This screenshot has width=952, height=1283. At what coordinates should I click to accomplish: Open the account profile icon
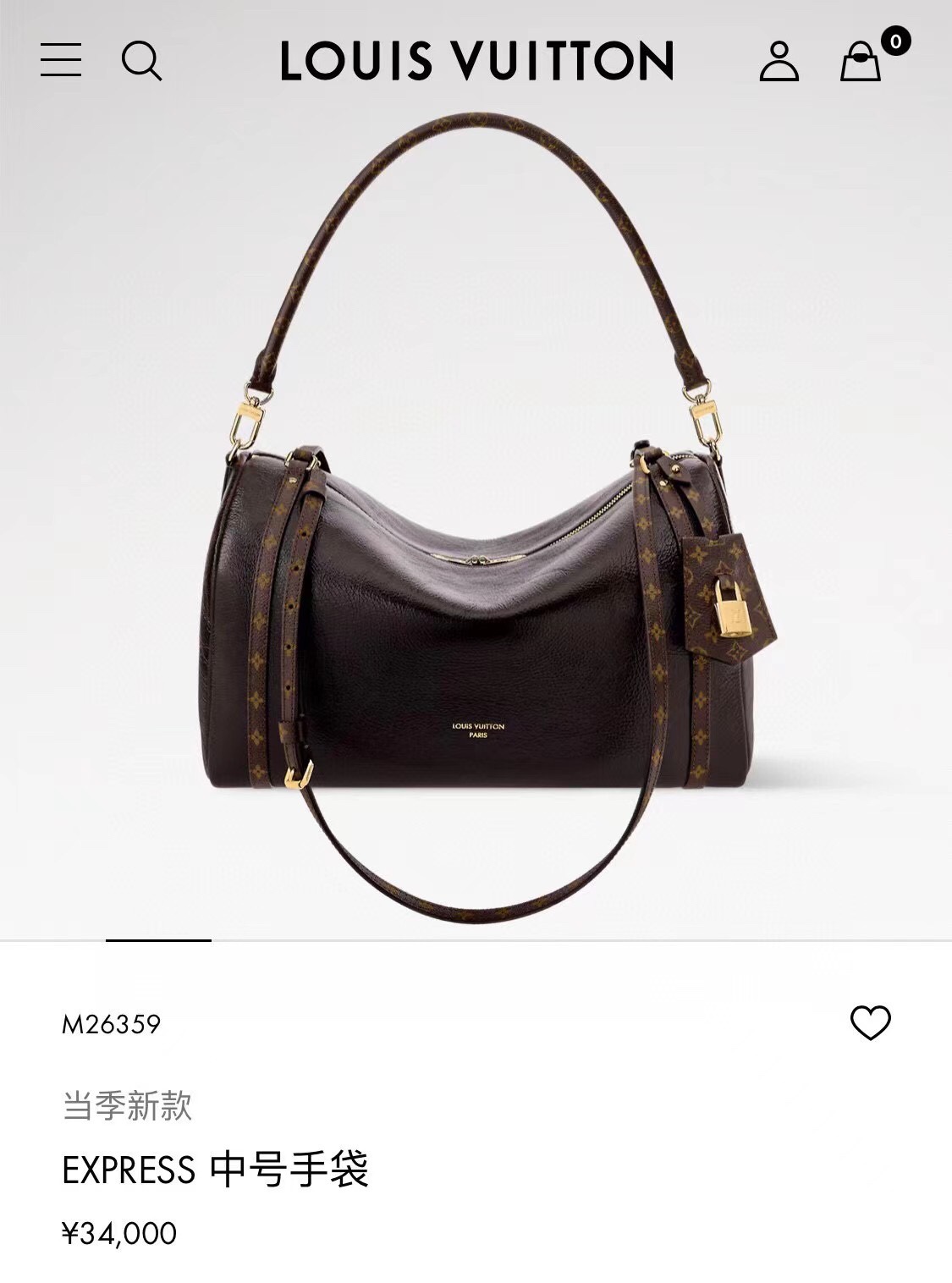[x=779, y=61]
